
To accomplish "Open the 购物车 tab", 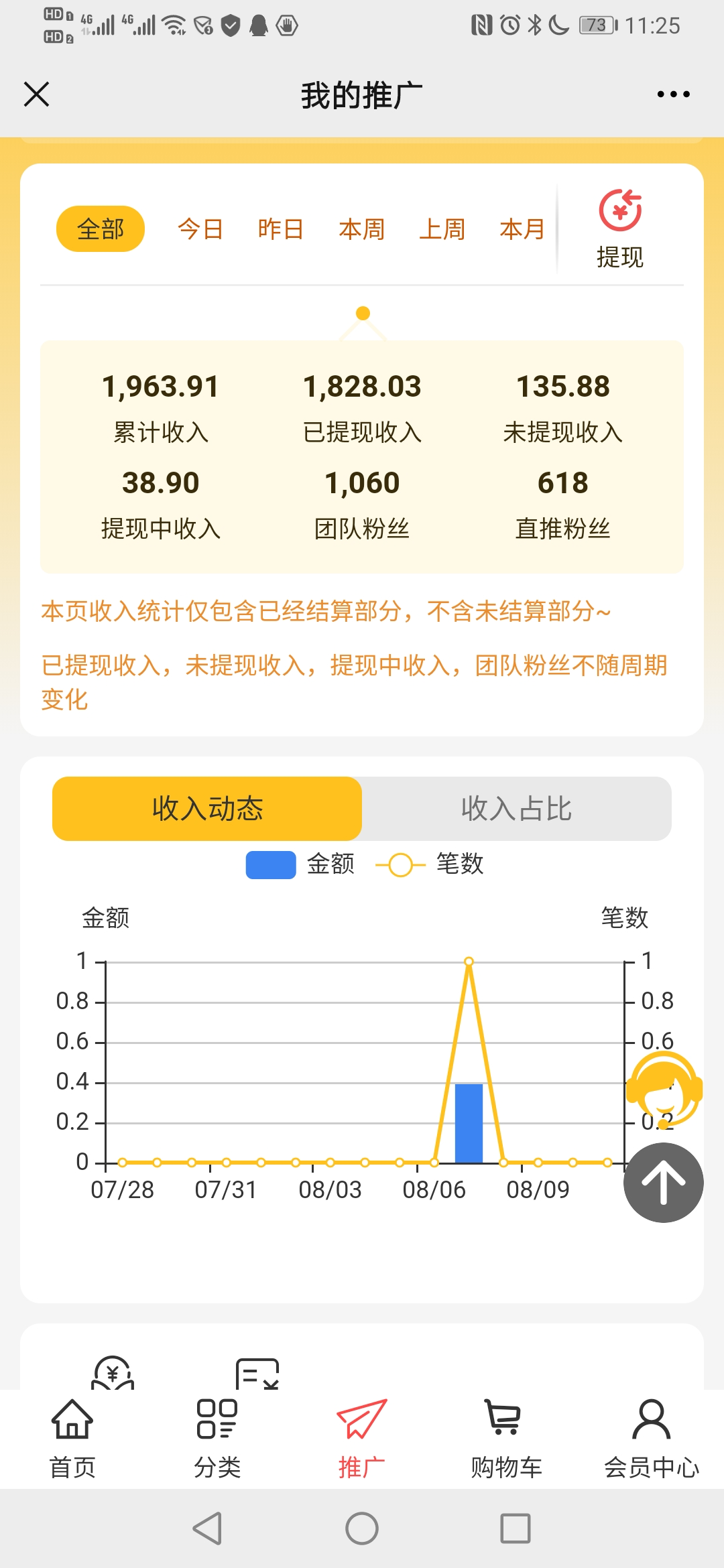I will 506,1438.
